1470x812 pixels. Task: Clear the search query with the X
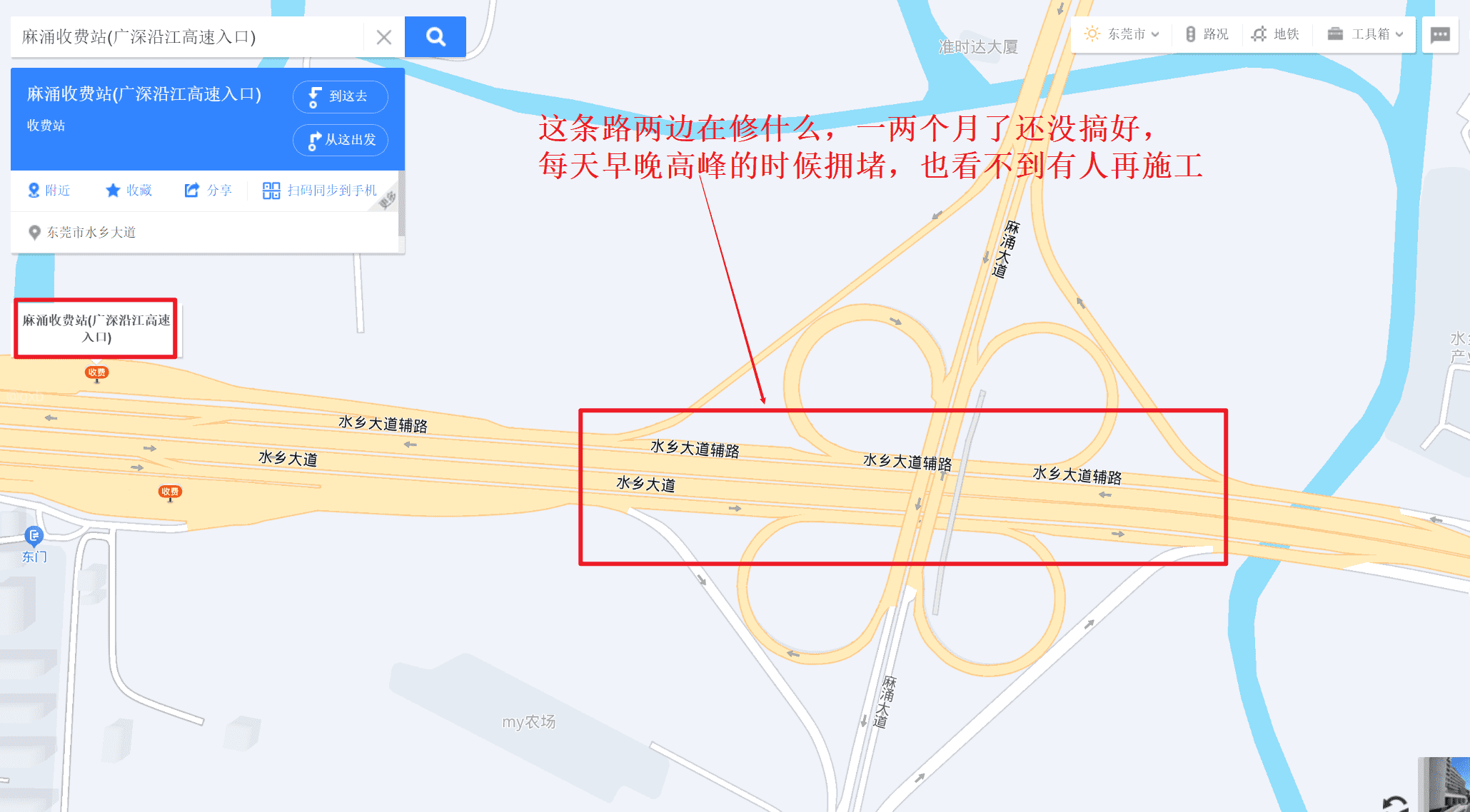click(384, 37)
